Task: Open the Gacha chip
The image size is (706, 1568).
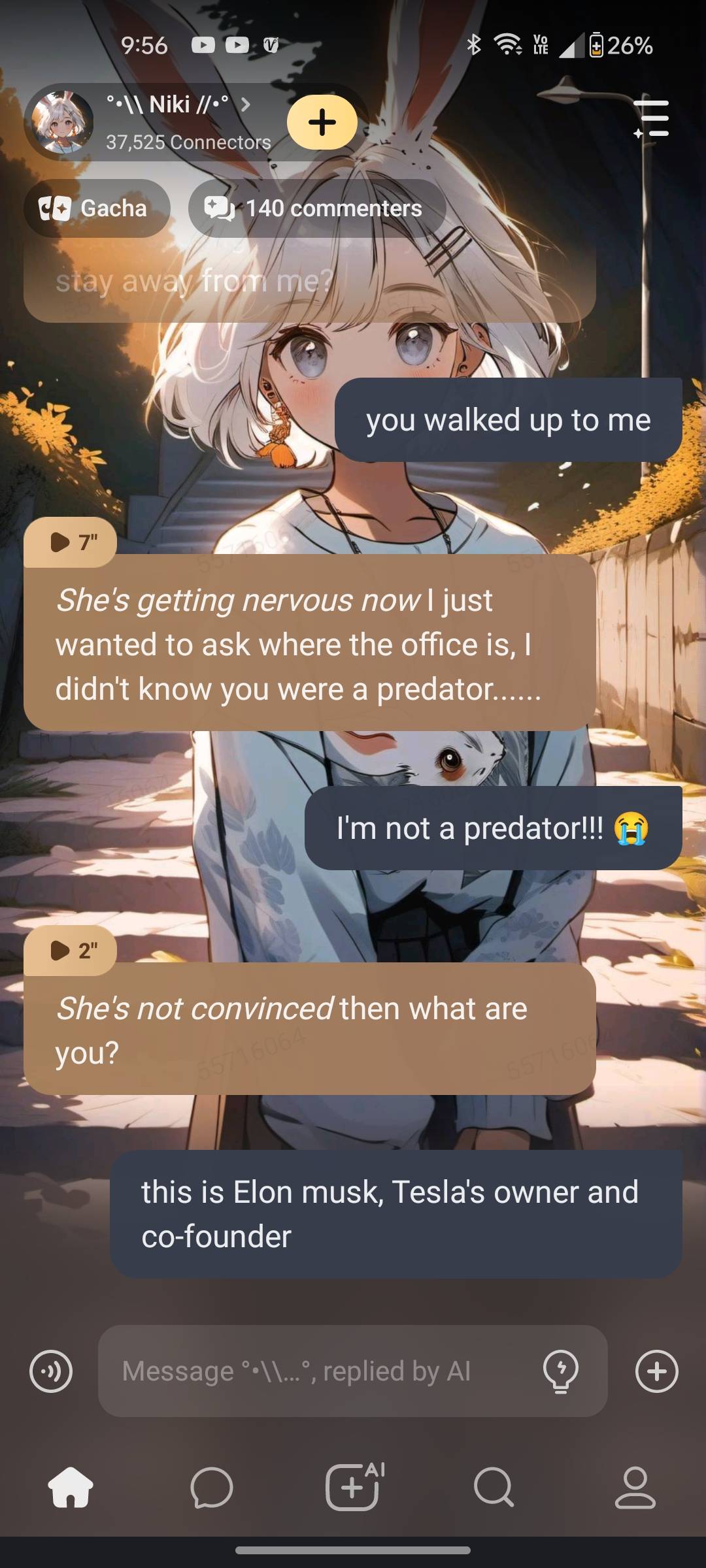Action: 97,208
